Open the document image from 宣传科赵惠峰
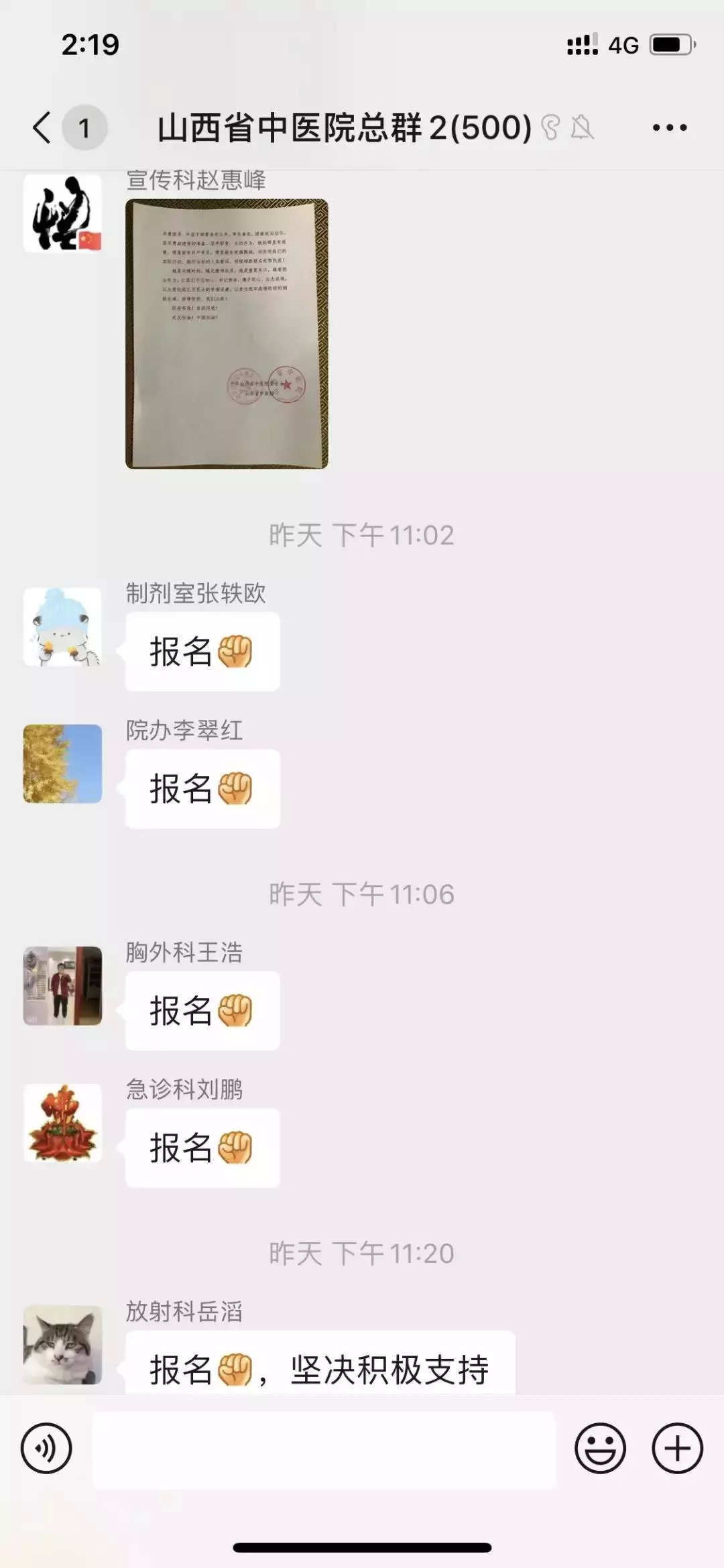The width and height of the screenshot is (724, 1568). [227, 333]
